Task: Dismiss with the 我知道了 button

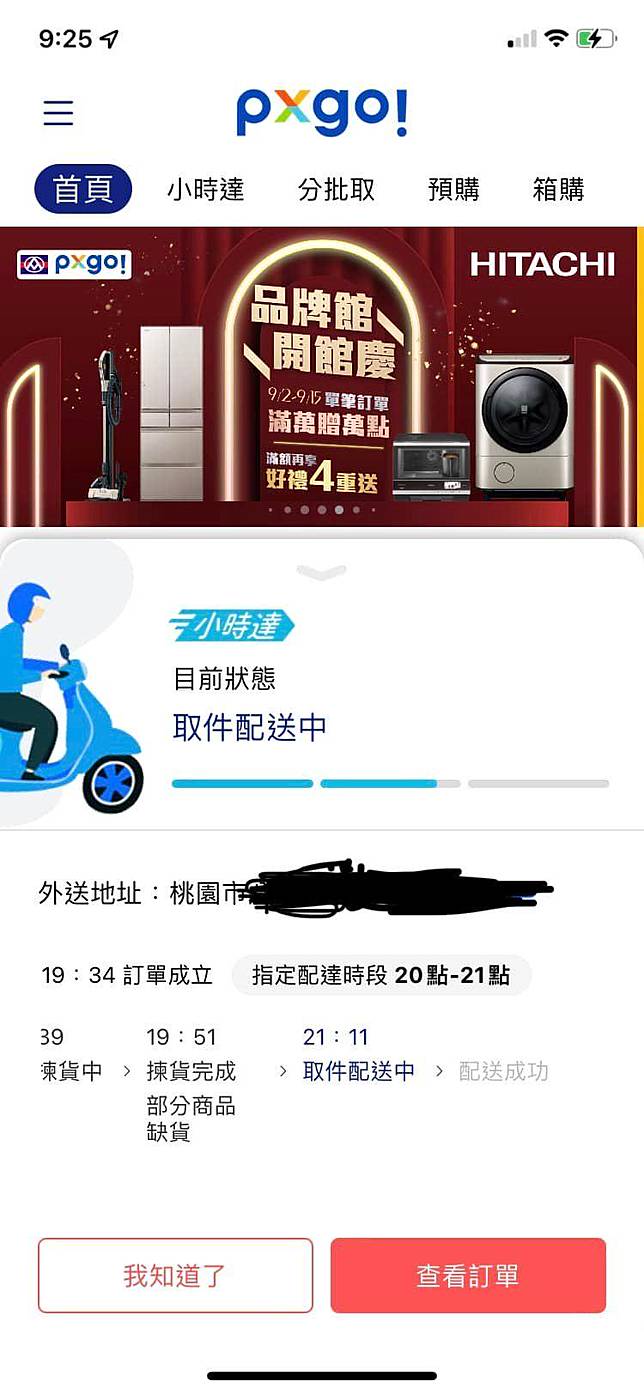Action: 175,1275
